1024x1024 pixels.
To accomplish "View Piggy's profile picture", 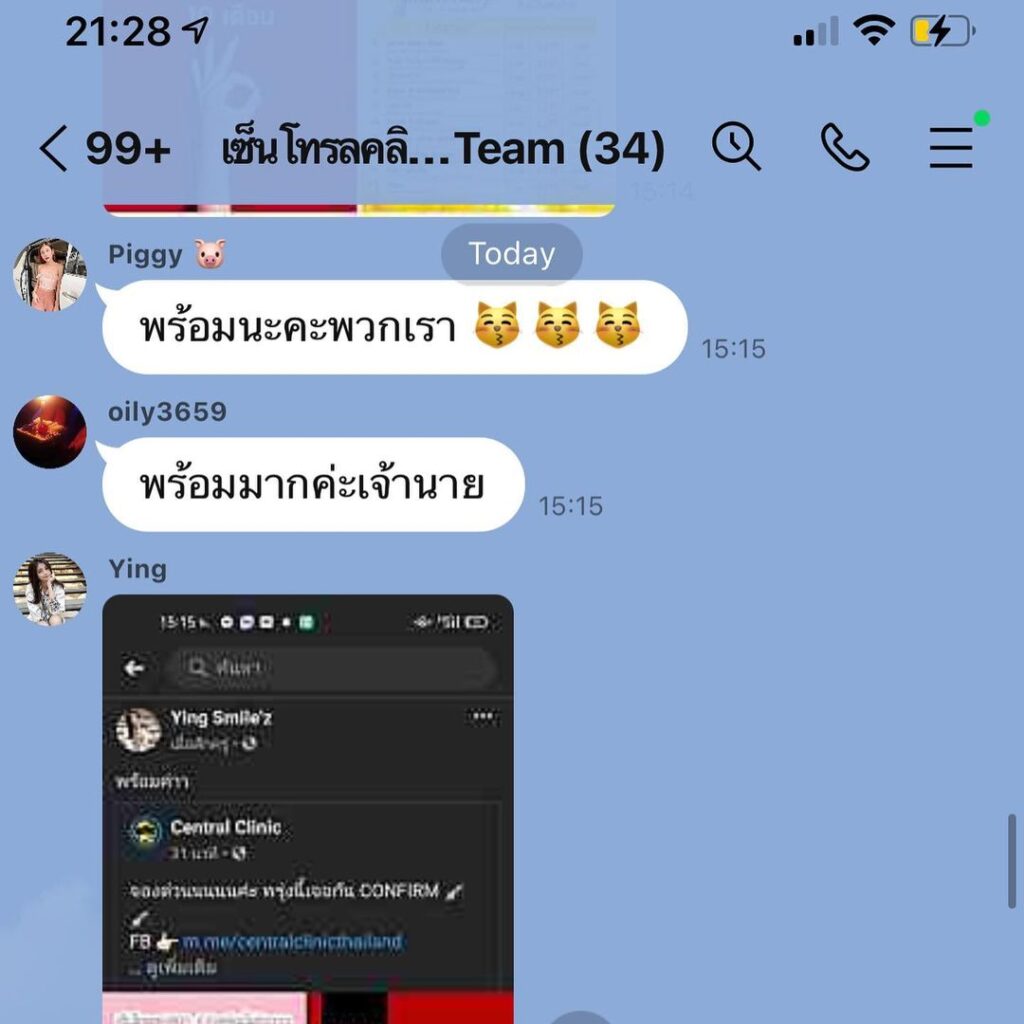I will [49, 275].
